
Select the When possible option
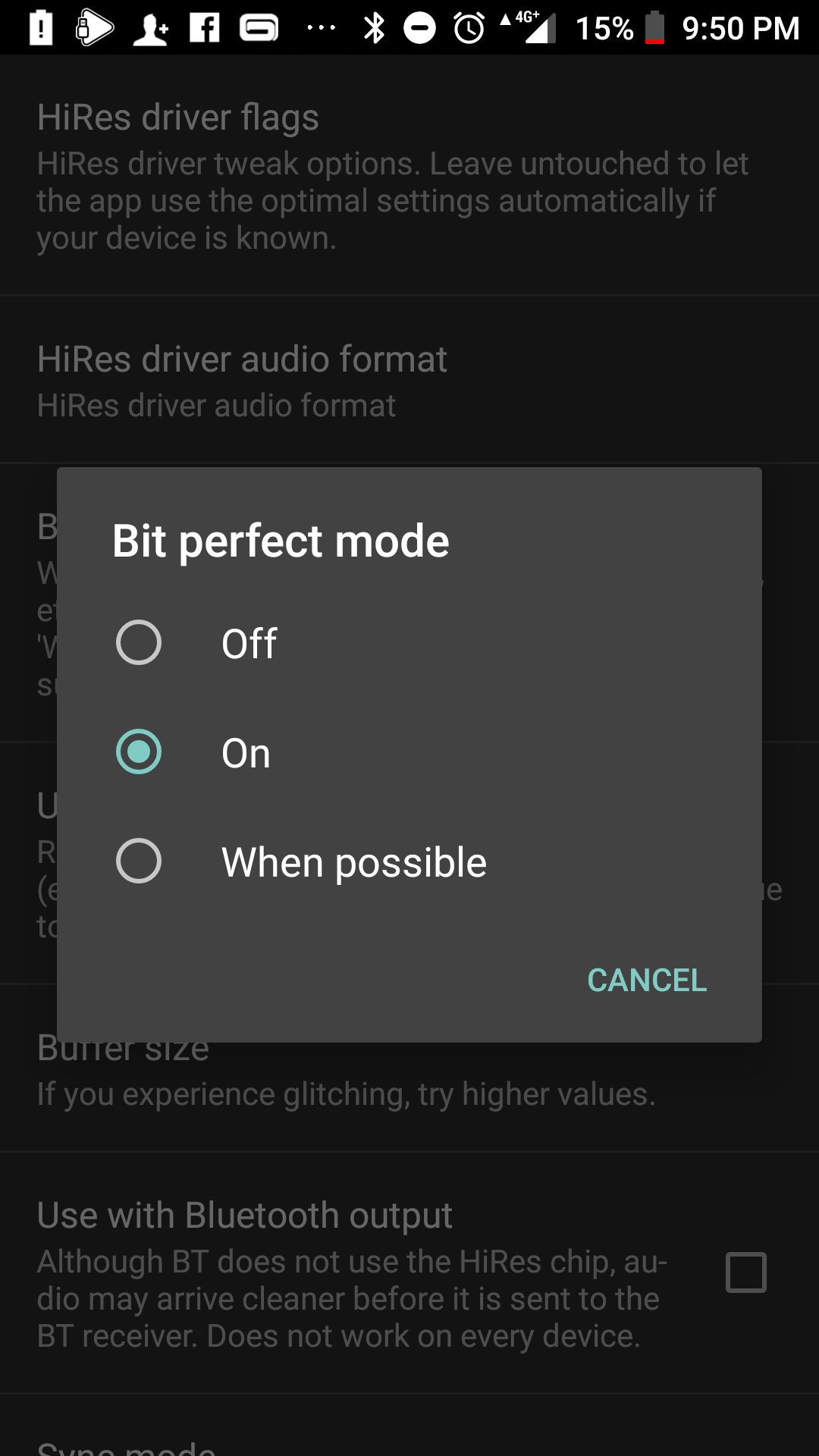[x=409, y=861]
